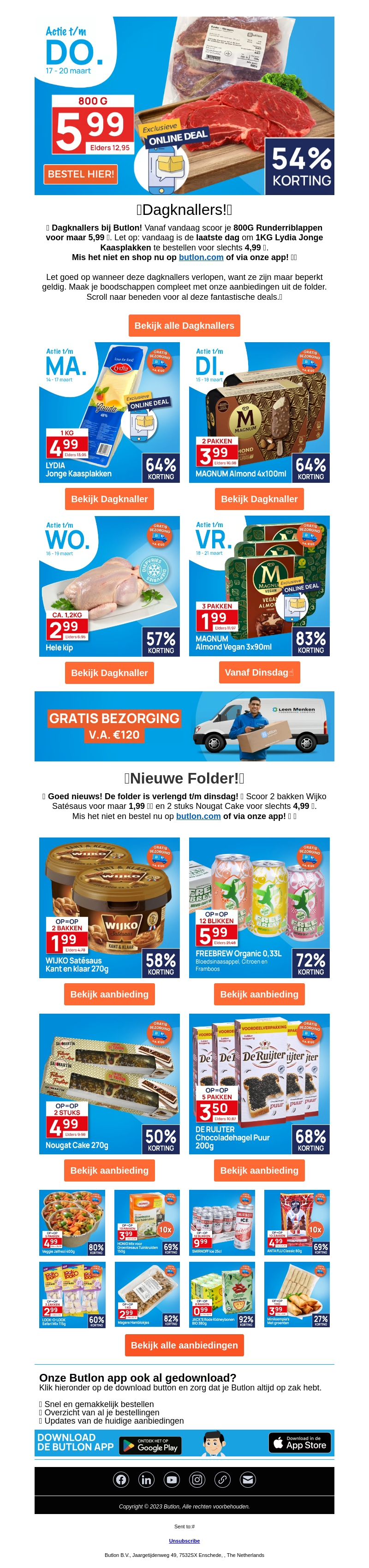The image size is (369, 1568).
Task: View the Freebrew Organic aanbieding
Action: click(x=259, y=994)
